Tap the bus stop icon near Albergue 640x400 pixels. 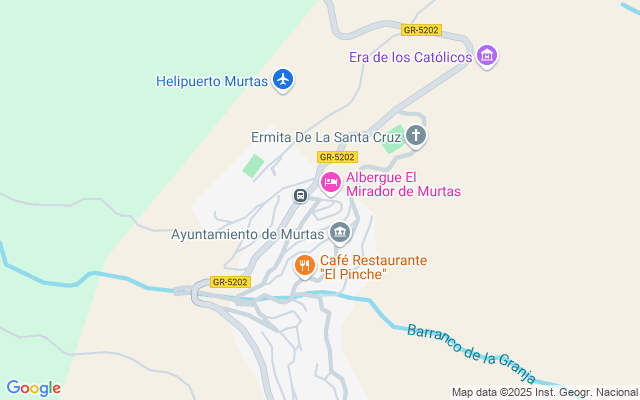click(x=299, y=195)
